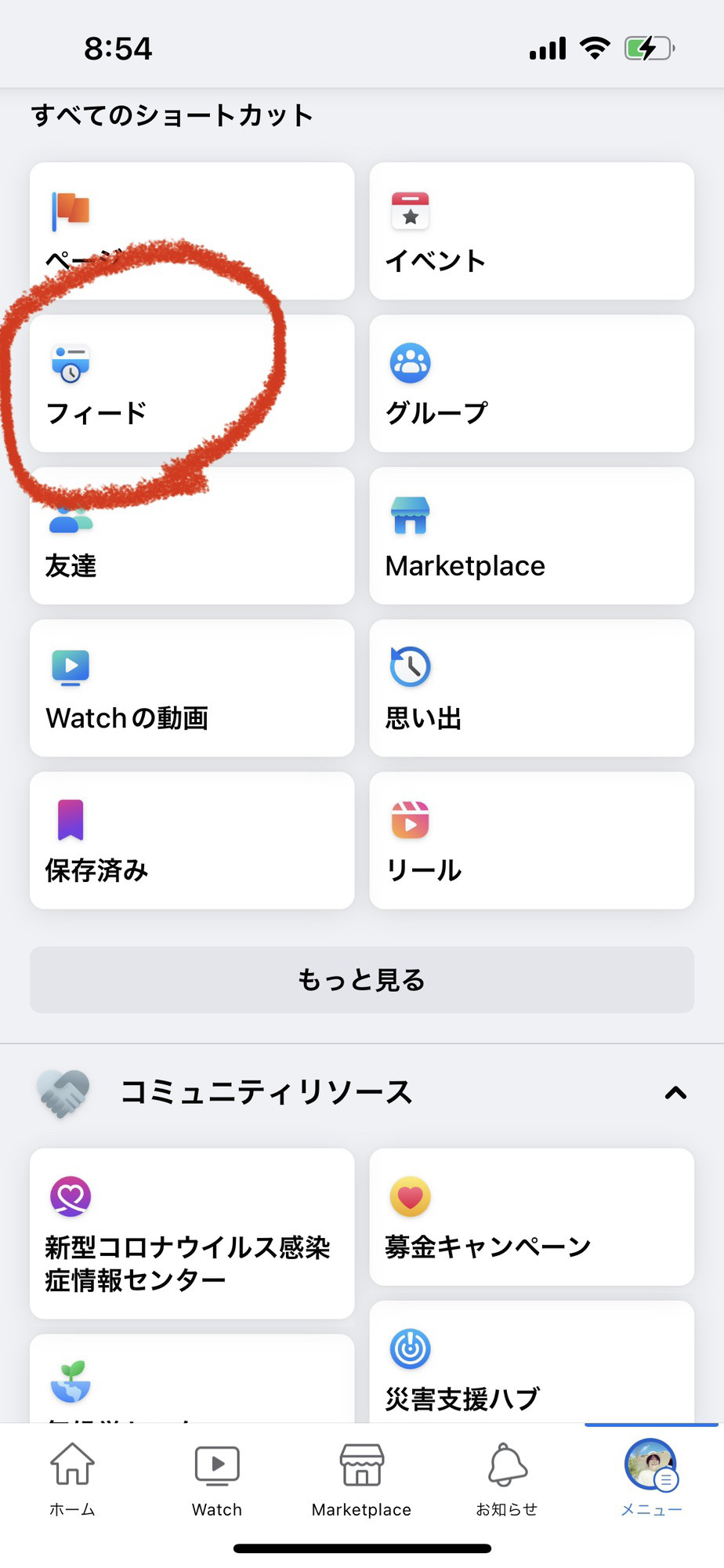This screenshot has height=1568, width=724.
Task: Collapse the コミュニティリソース section
Action: 675,1092
